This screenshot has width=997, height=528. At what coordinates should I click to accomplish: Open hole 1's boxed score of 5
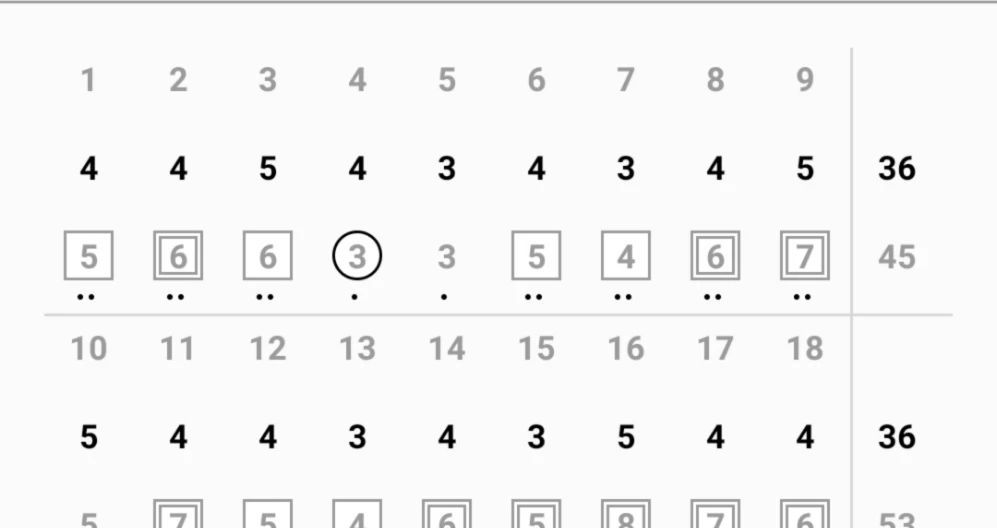tap(89, 257)
